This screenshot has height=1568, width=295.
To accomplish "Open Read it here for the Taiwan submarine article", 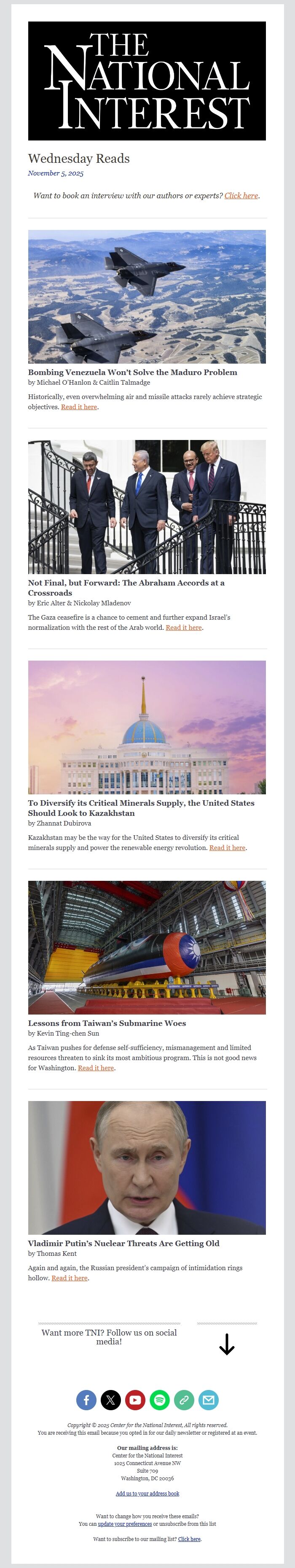I will (96, 1068).
